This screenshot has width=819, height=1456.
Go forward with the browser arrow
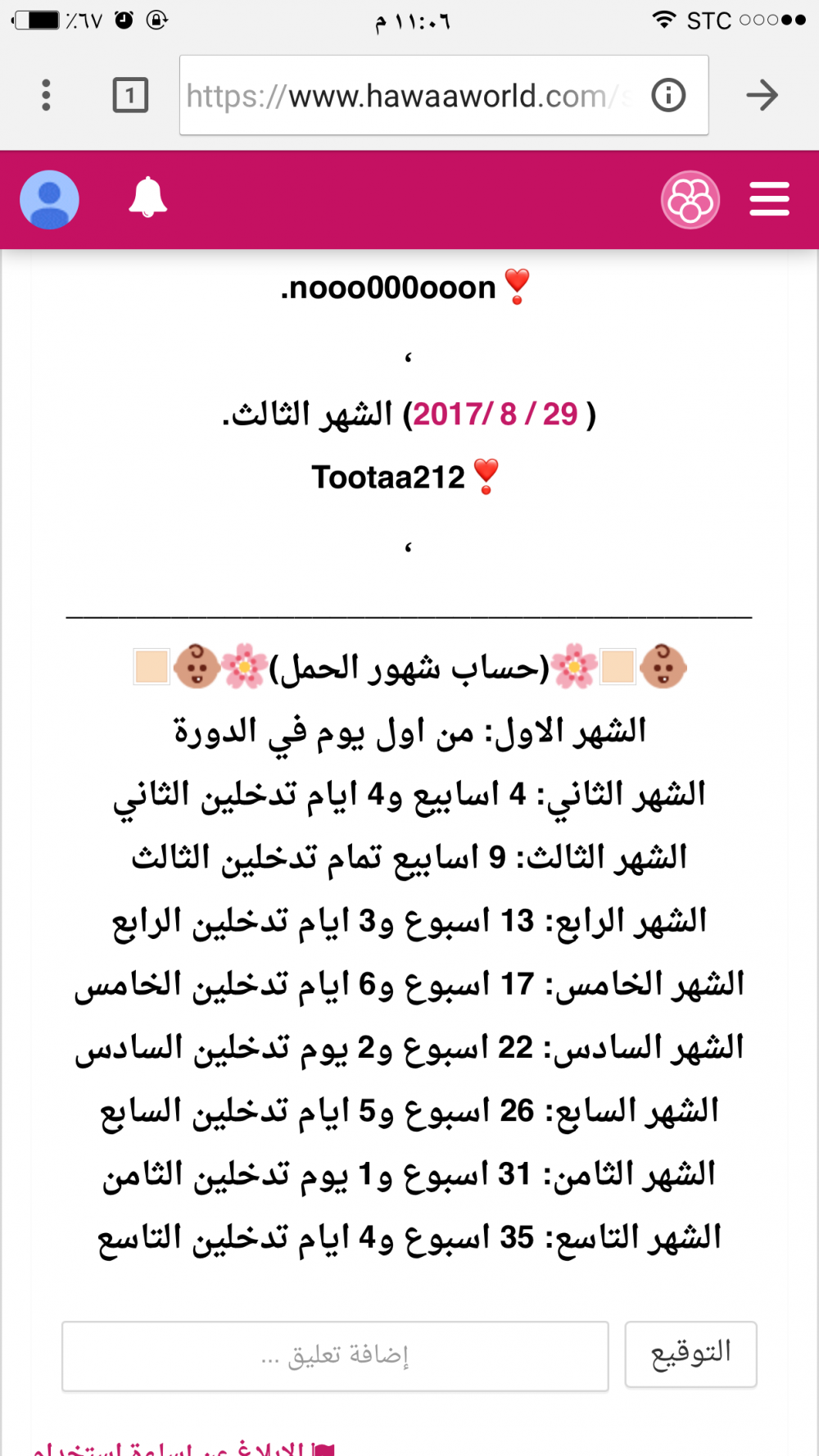[762, 95]
